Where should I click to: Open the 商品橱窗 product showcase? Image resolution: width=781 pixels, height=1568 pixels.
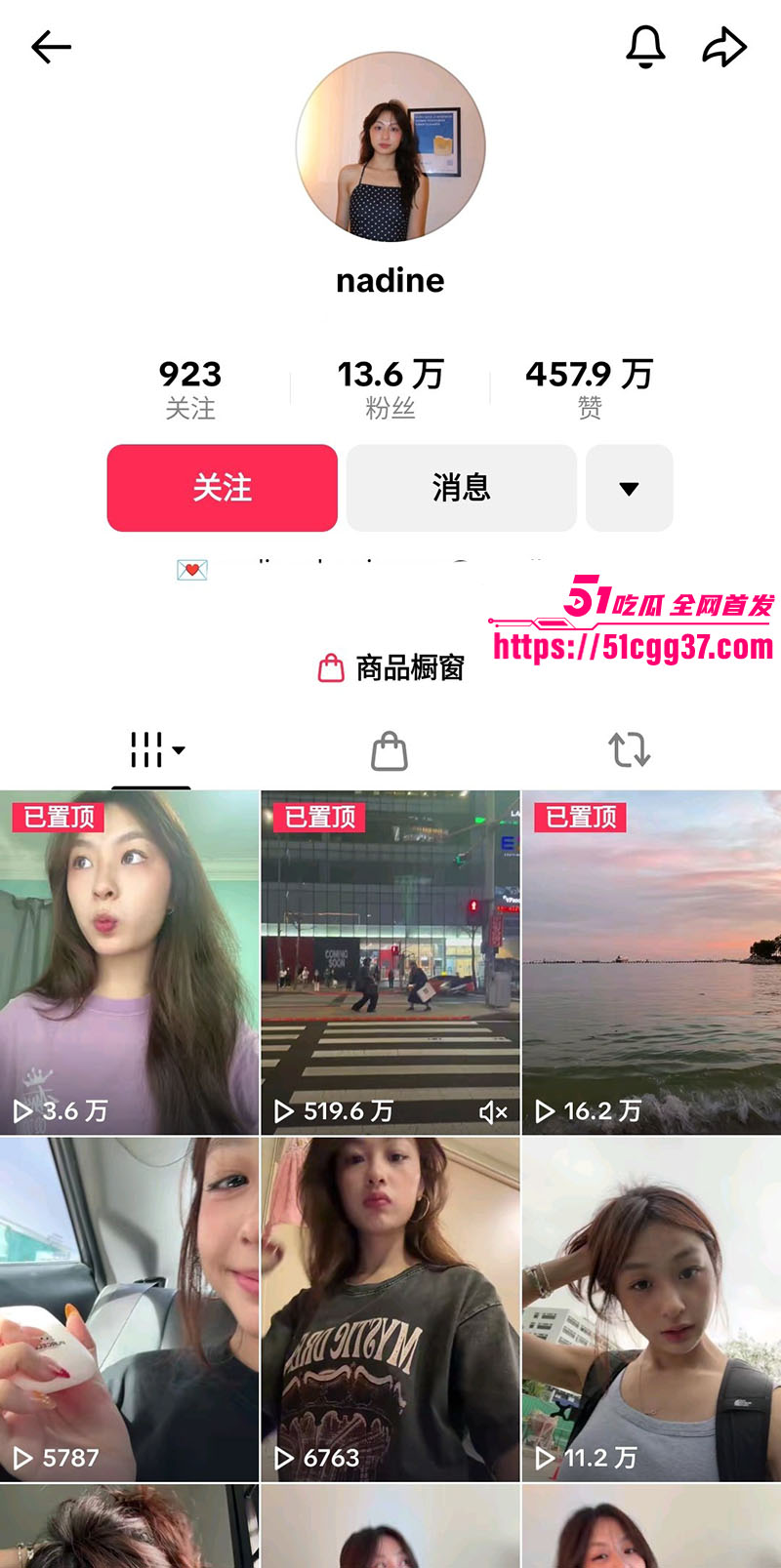tap(390, 668)
